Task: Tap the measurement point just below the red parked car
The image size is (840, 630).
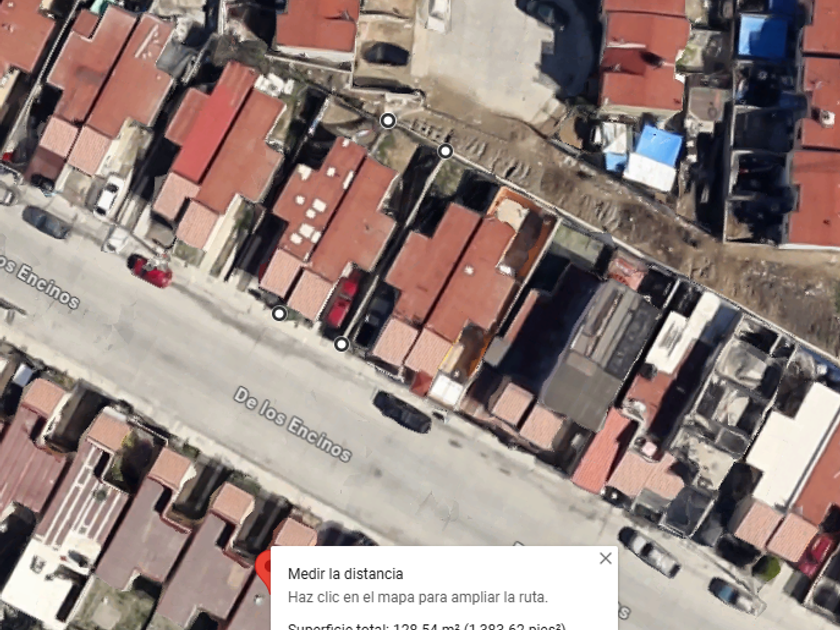Action: click(342, 345)
